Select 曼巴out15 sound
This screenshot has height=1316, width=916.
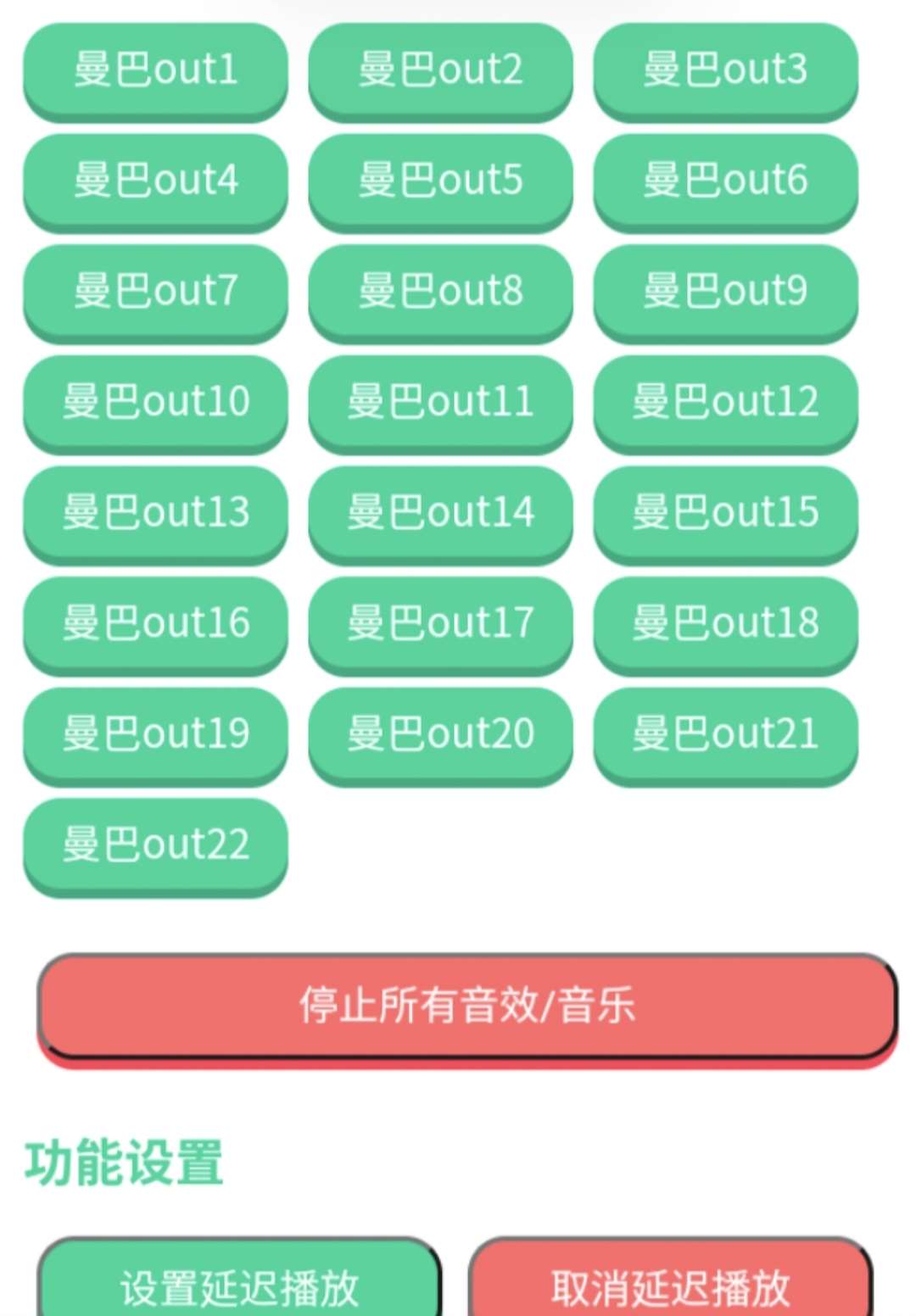[x=725, y=512]
